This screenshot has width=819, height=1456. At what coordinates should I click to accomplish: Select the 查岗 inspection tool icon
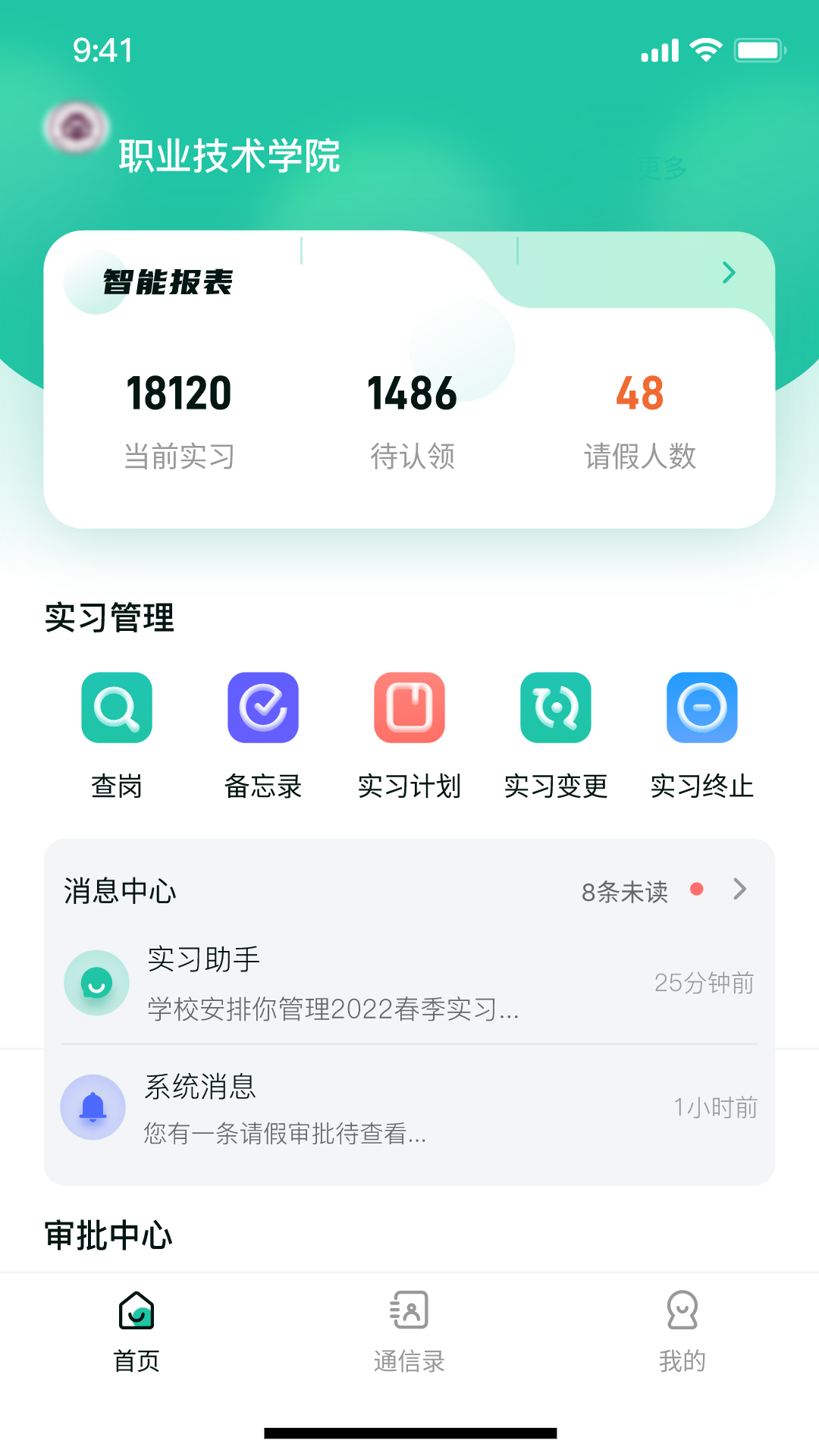(117, 708)
